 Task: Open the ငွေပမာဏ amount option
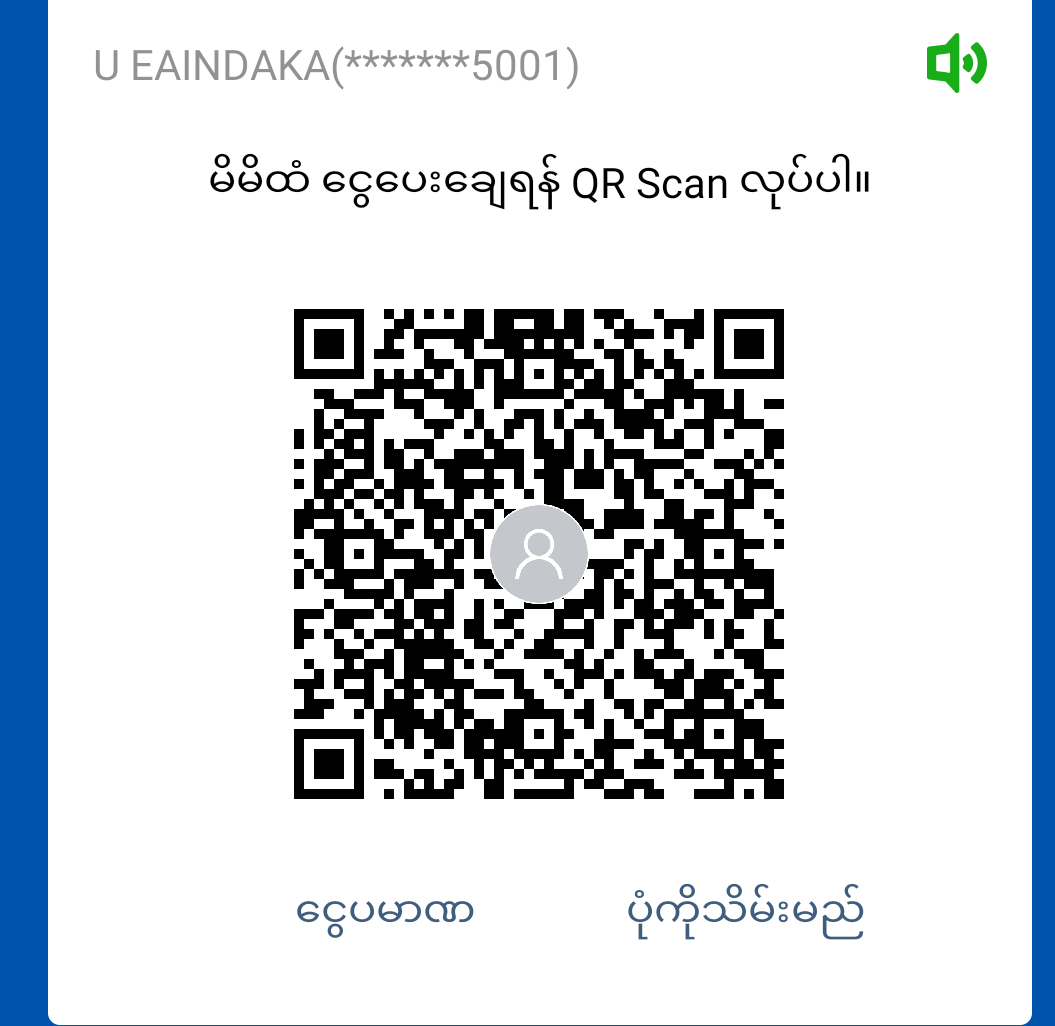click(385, 911)
